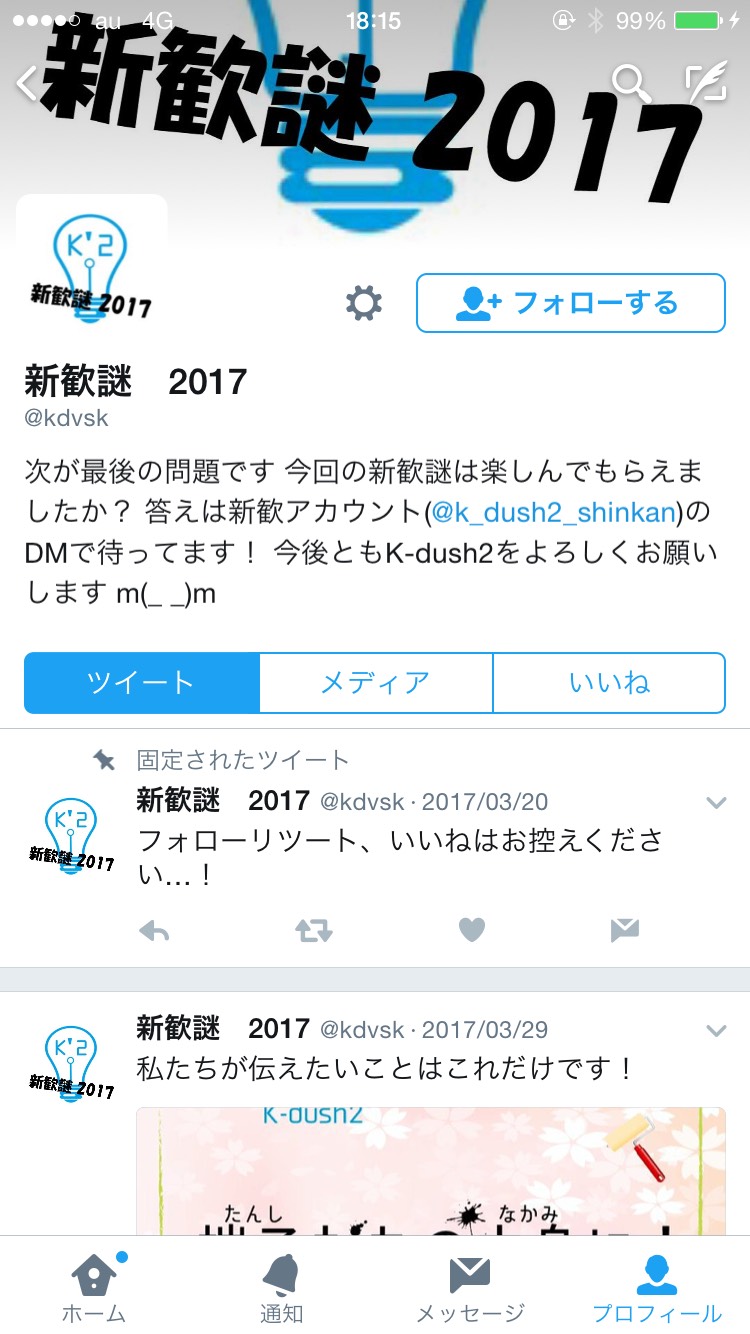Open the メッセージ tab
The image size is (750, 1334).
[469, 1288]
